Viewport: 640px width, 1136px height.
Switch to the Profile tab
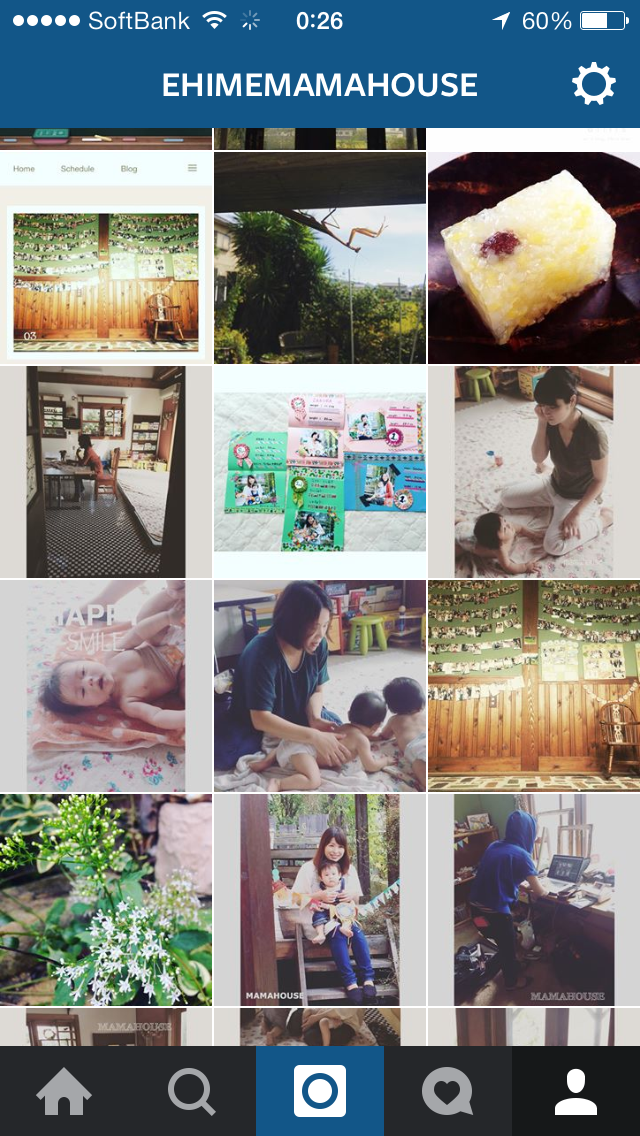576,1091
